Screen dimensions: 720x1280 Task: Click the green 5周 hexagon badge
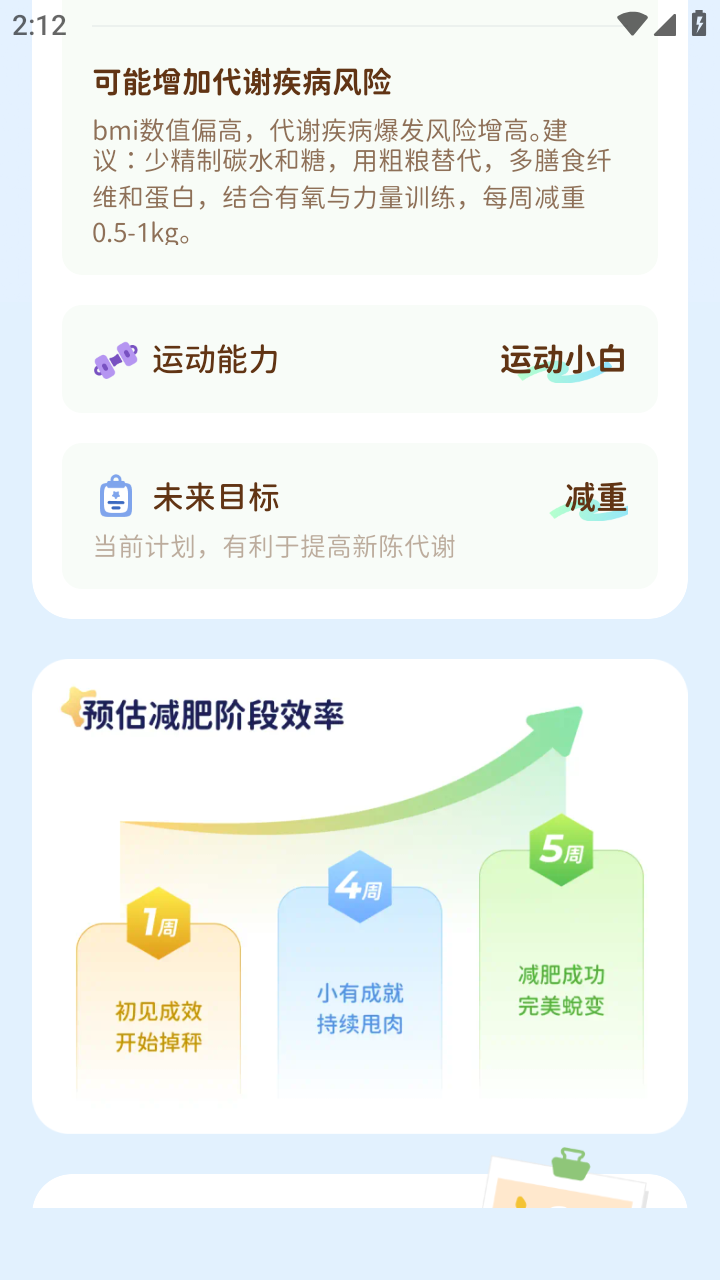pos(560,852)
